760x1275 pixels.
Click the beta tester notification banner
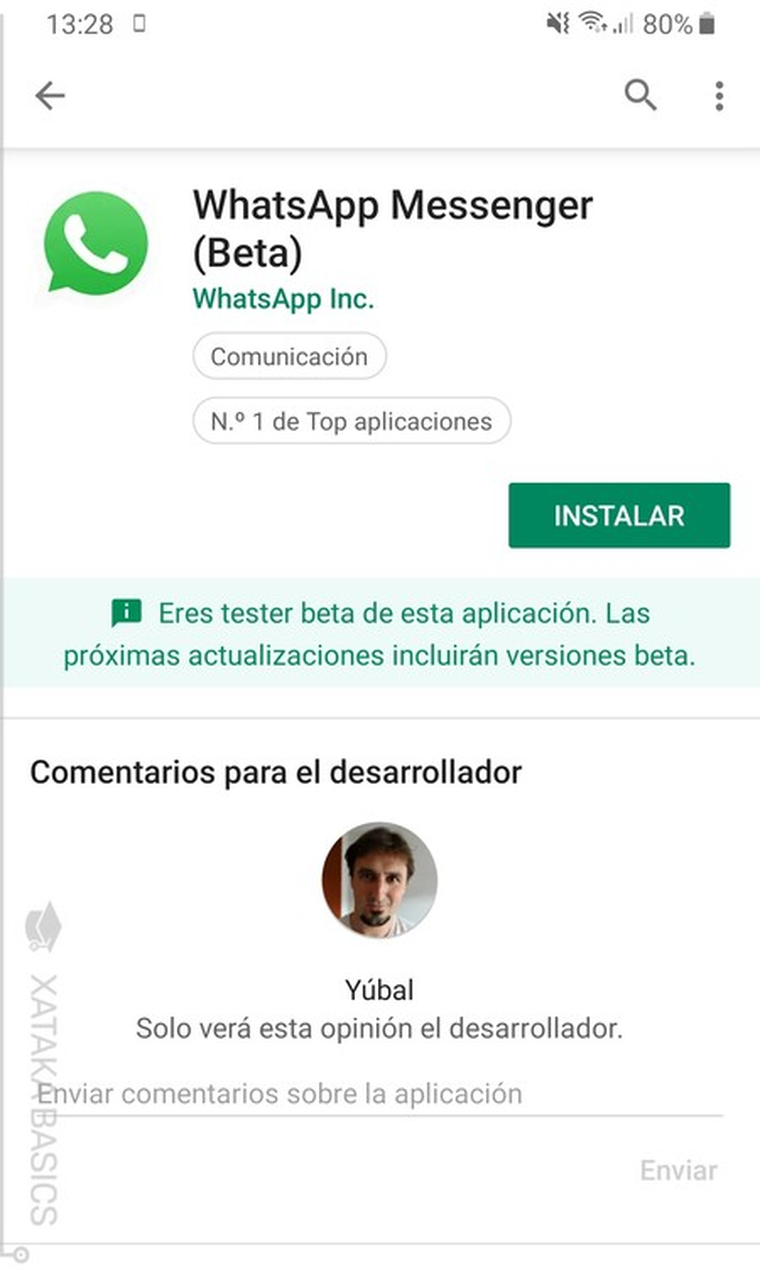pos(380,631)
